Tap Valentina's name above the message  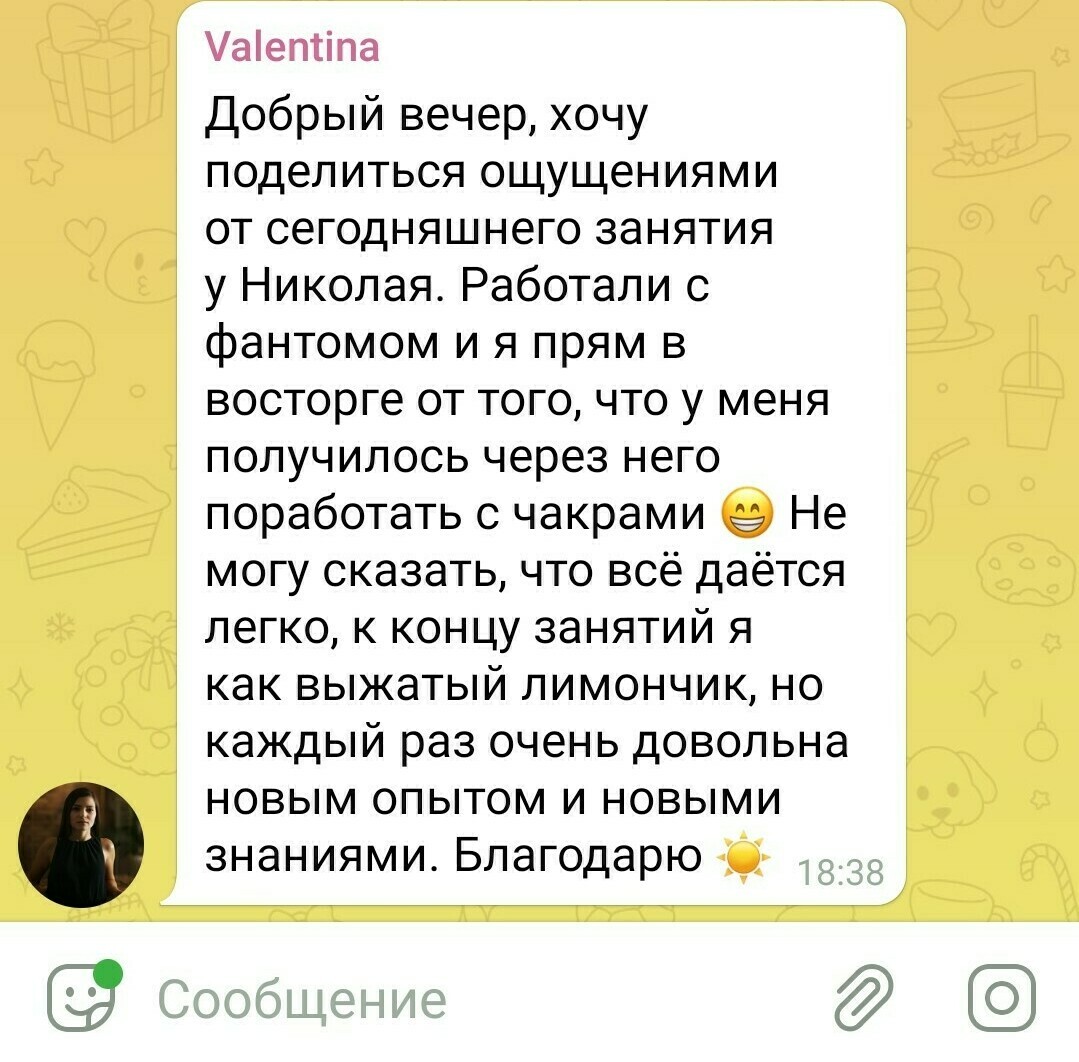pos(292,47)
